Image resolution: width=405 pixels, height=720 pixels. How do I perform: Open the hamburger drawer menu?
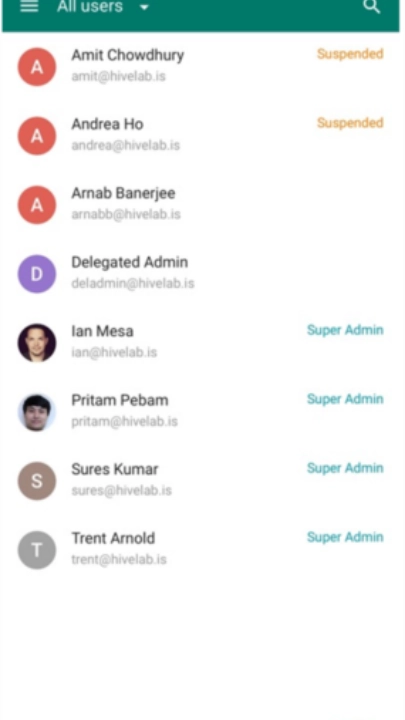29,6
